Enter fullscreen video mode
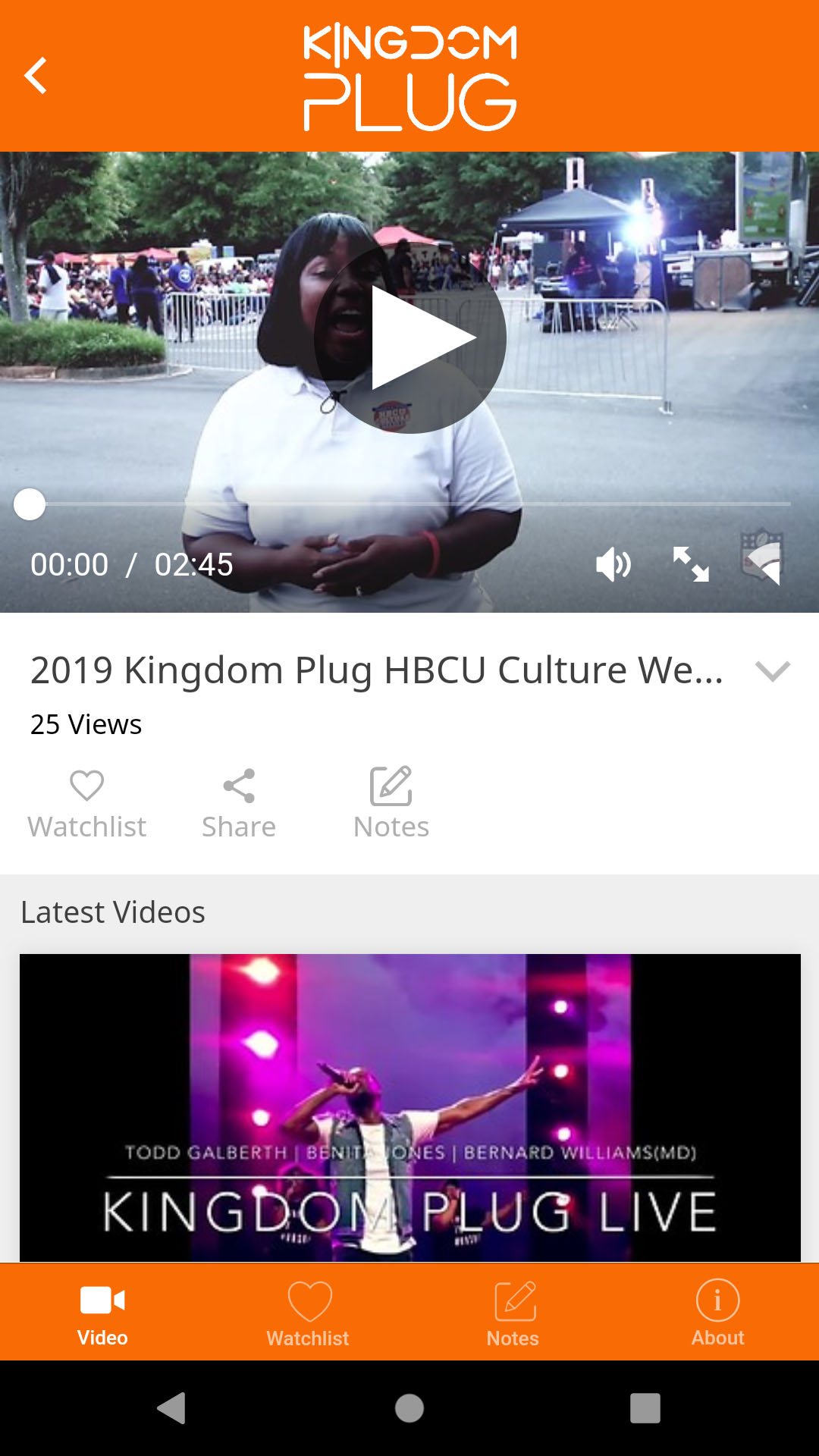The image size is (819, 1456). (691, 565)
